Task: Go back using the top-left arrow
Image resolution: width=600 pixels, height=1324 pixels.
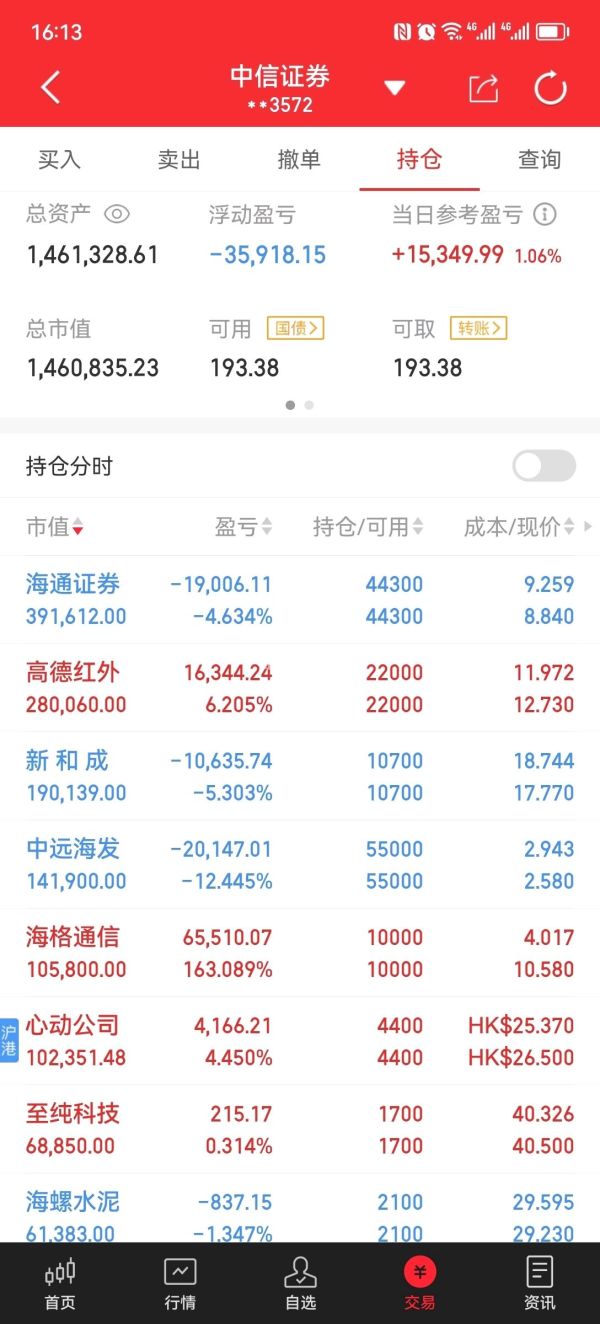Action: click(50, 88)
